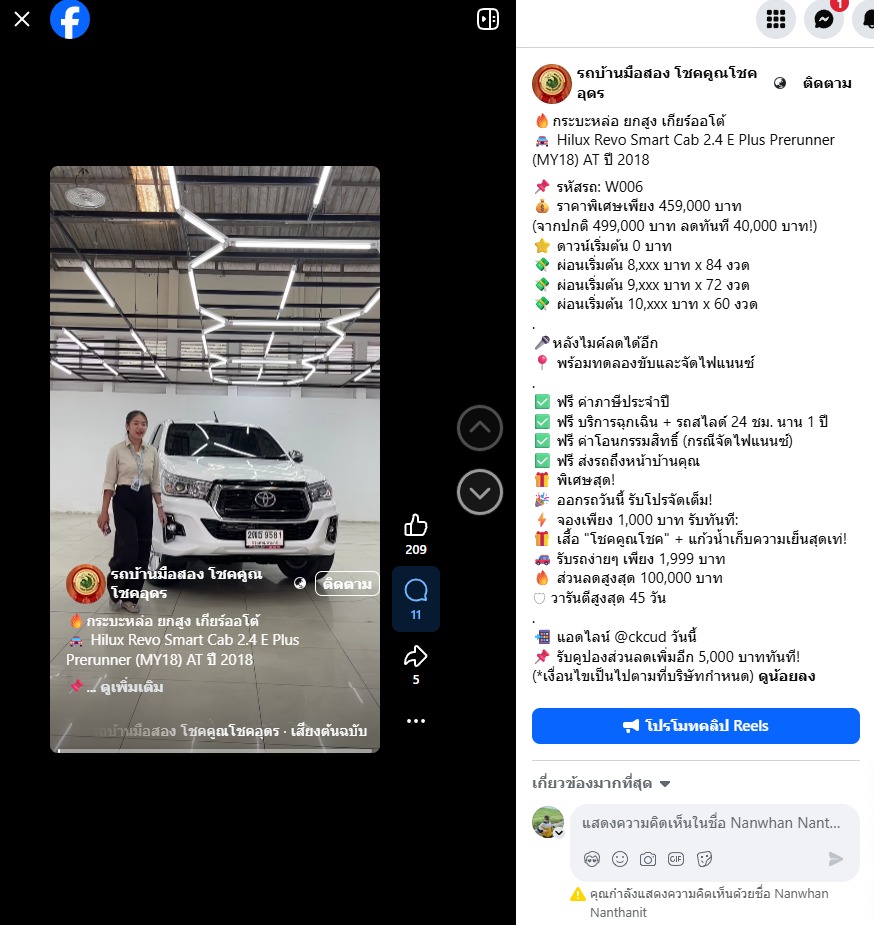This screenshot has height=925, width=874.
Task: Like this reel
Action: (x=416, y=525)
